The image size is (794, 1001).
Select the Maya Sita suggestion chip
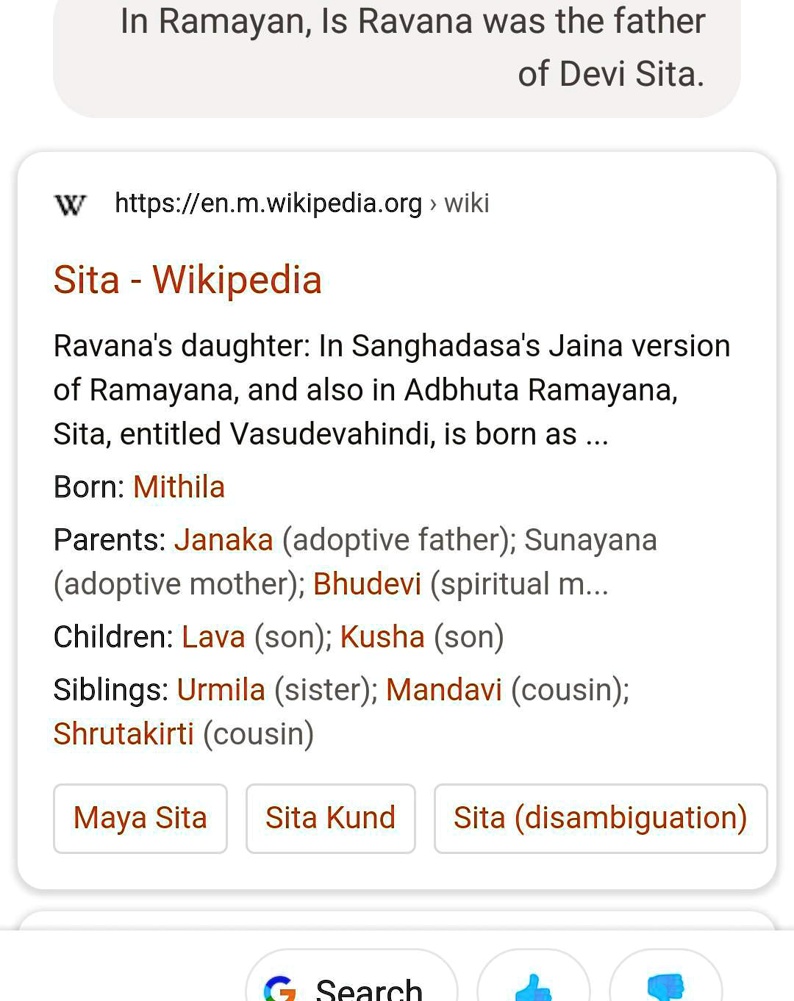coord(140,818)
